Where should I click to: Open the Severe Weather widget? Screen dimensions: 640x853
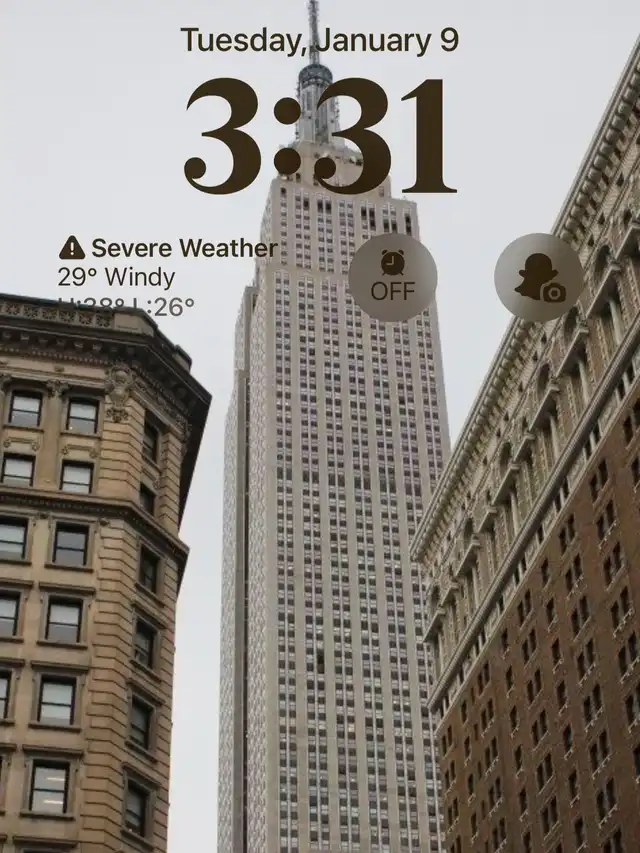coord(167,275)
